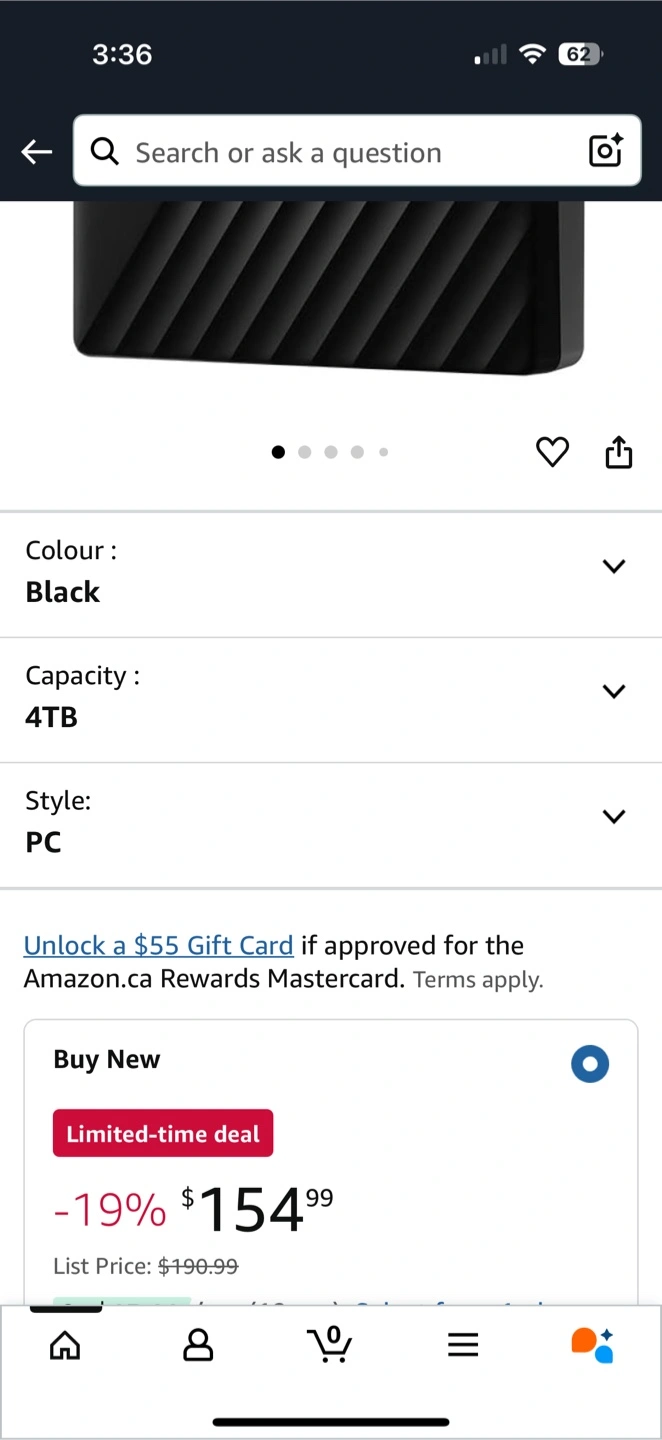Image resolution: width=662 pixels, height=1440 pixels.
Task: Expand the Colour options dropdown
Action: [613, 567]
